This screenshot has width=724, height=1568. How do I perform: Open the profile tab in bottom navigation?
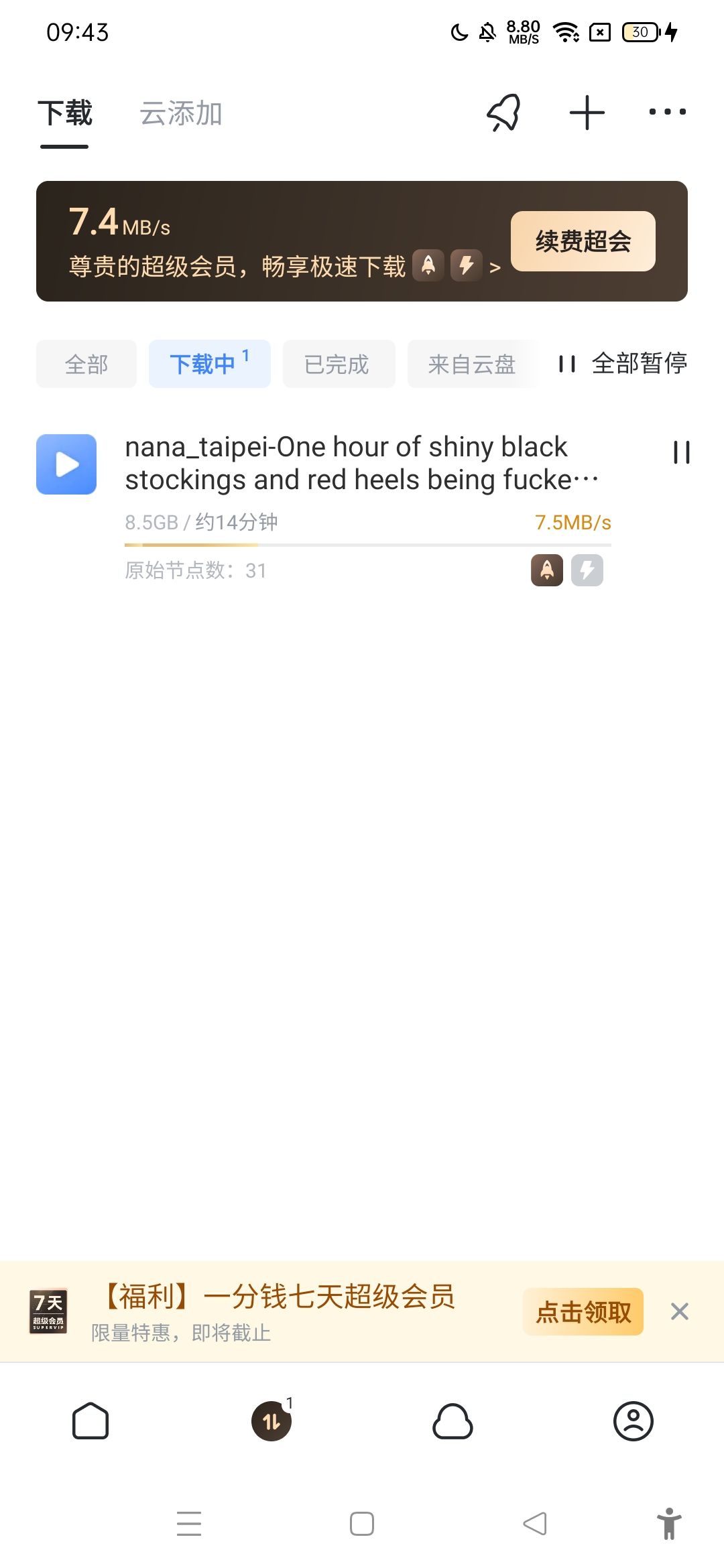[633, 1421]
